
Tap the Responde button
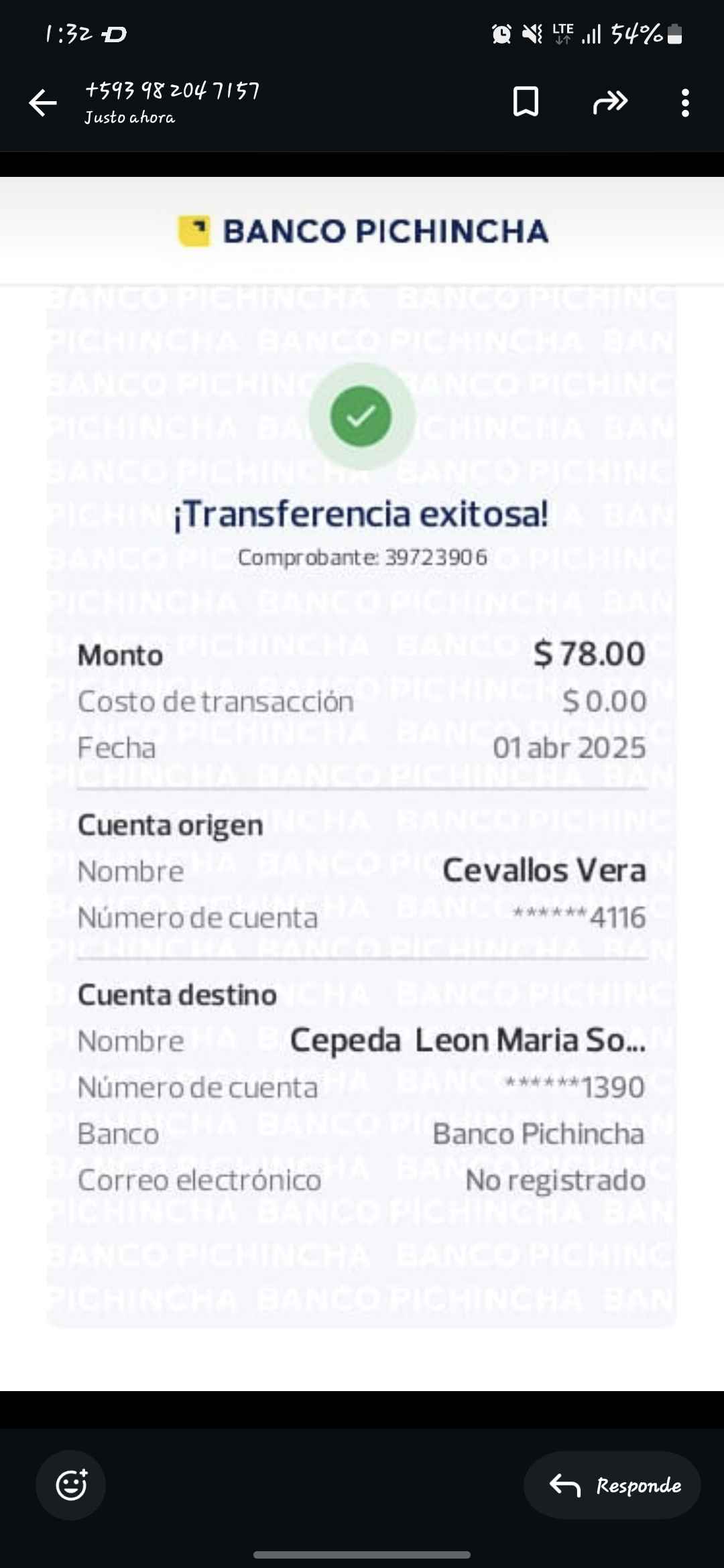612,1485
